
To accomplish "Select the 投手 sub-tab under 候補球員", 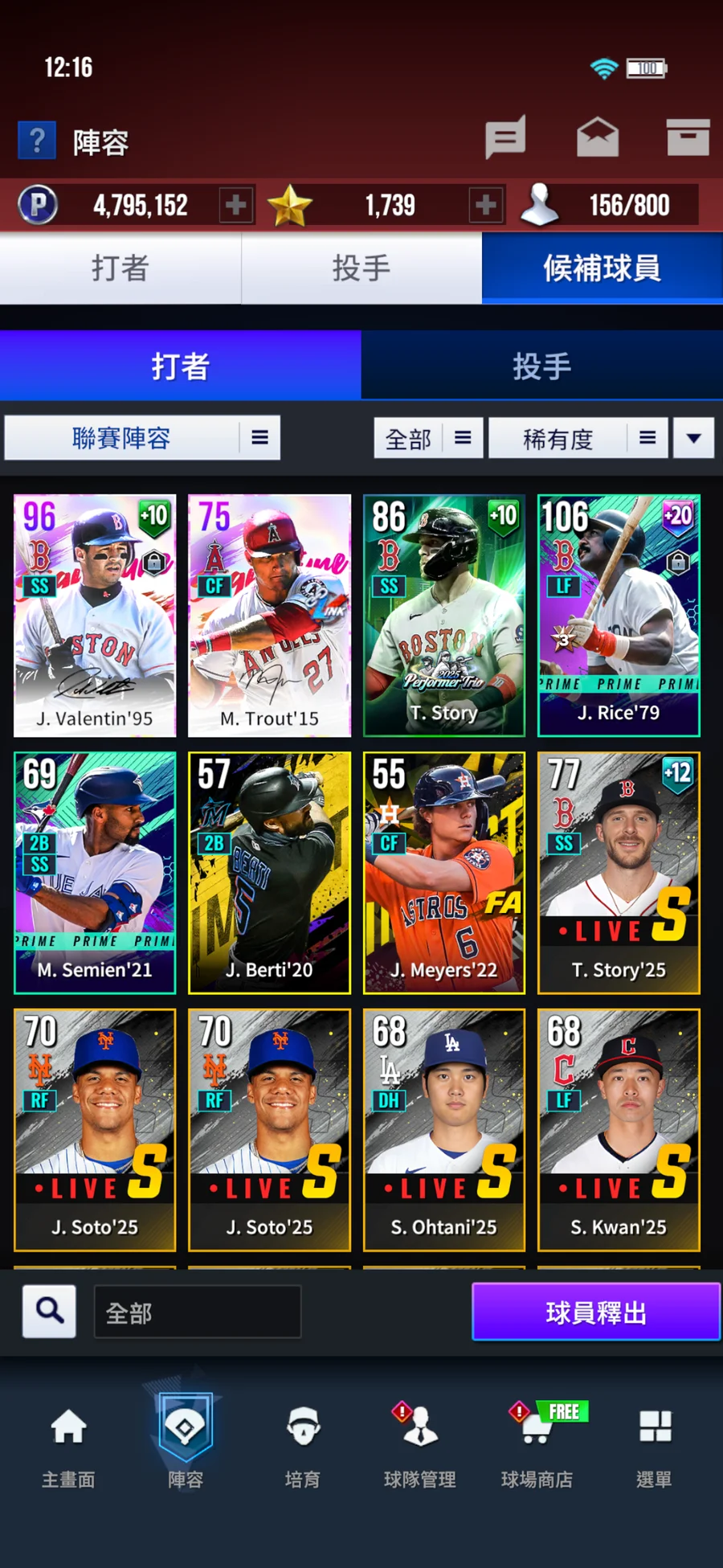I will pyautogui.click(x=541, y=366).
